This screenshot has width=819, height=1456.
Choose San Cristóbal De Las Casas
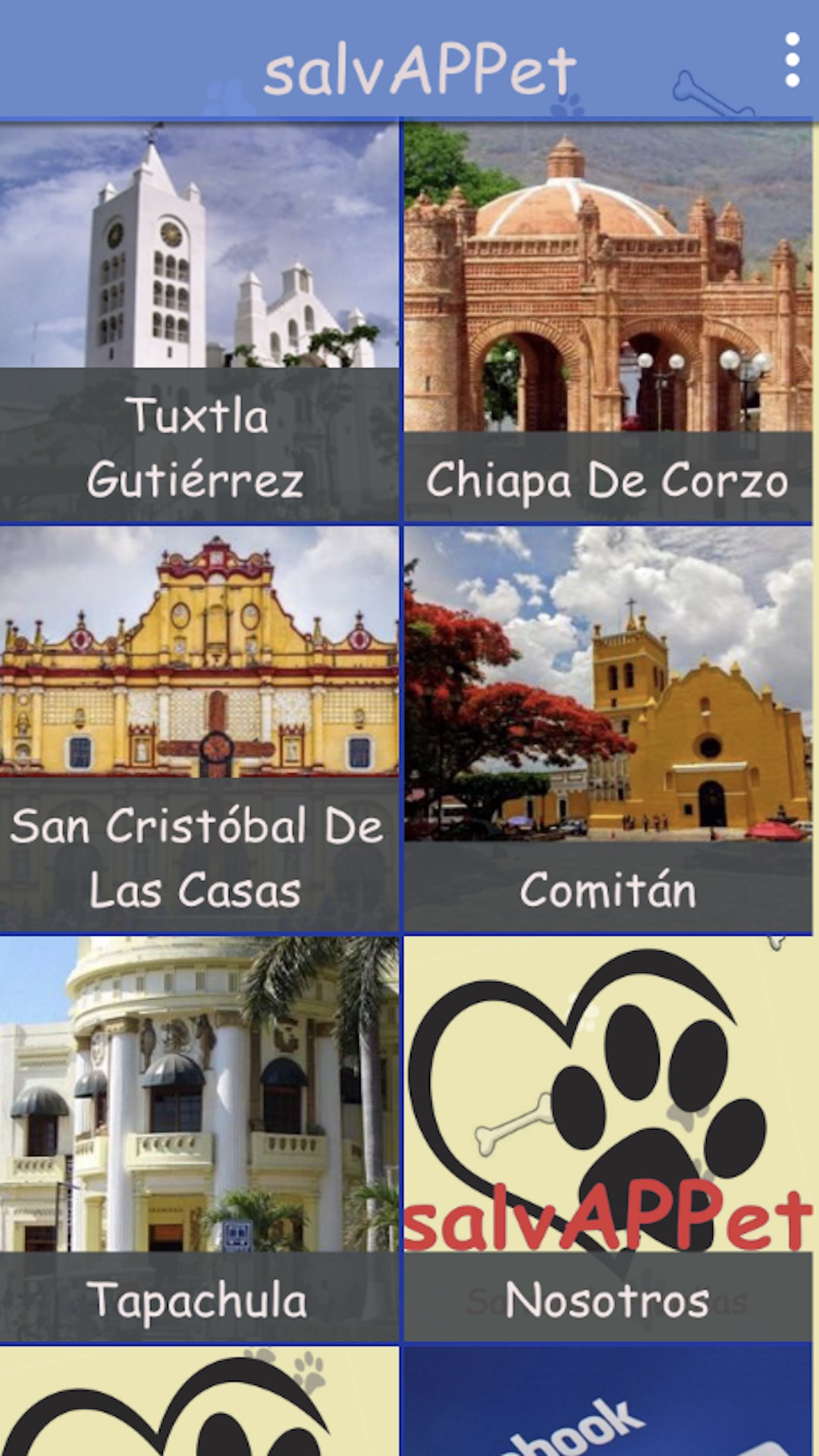click(x=199, y=730)
